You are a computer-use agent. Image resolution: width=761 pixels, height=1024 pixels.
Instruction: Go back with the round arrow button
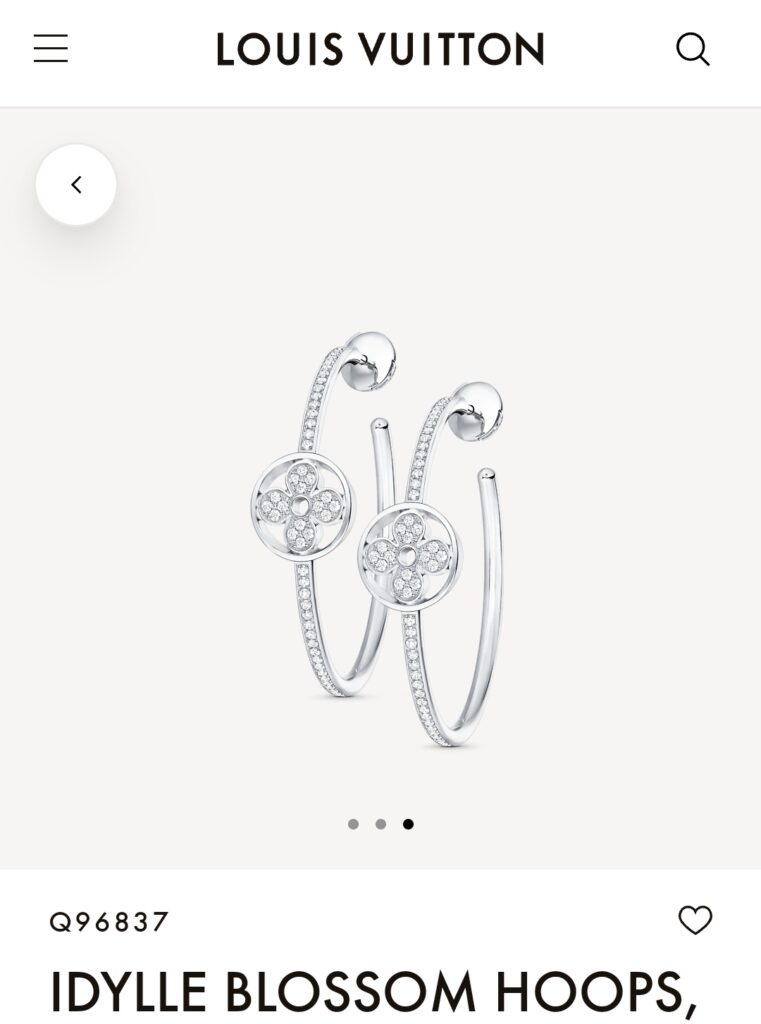(x=76, y=185)
